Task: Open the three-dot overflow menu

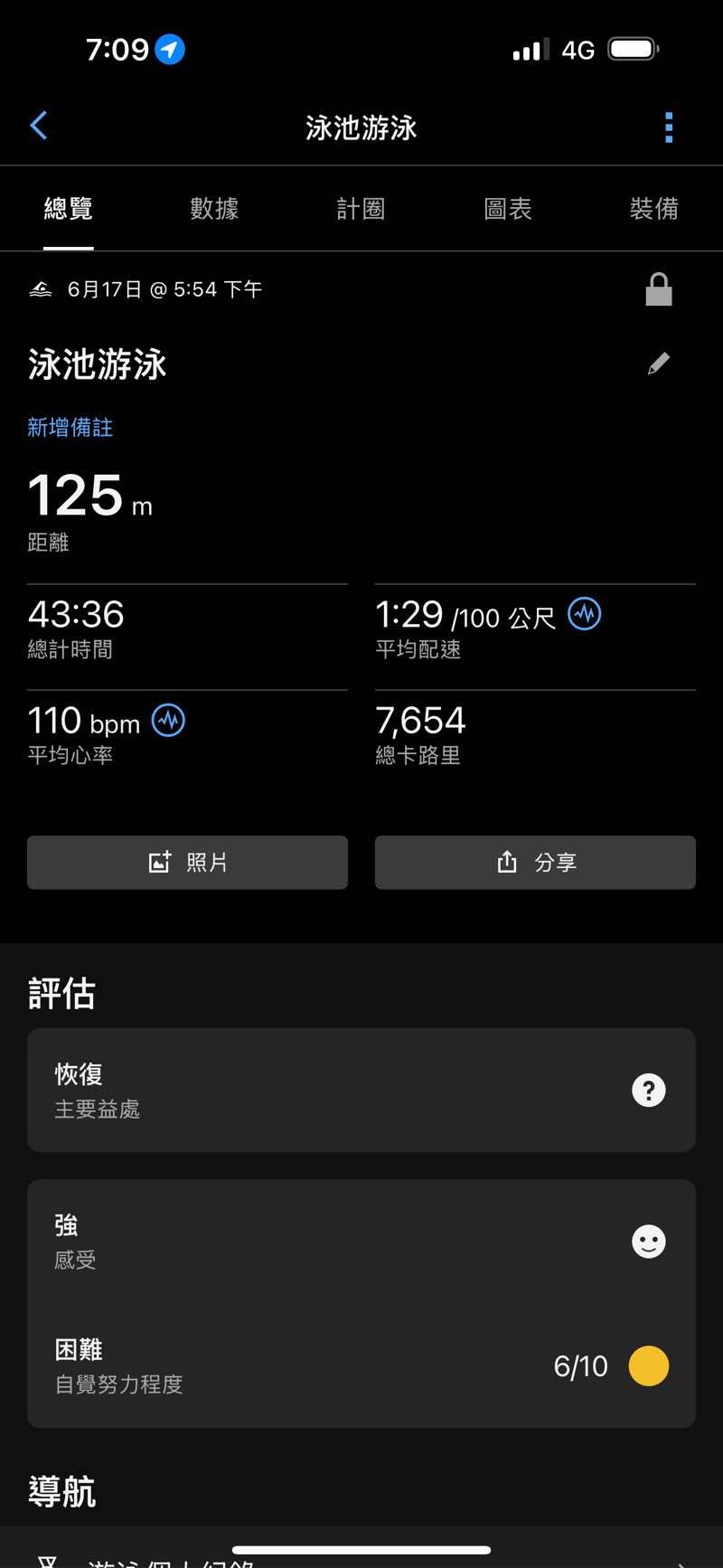Action: [x=669, y=128]
